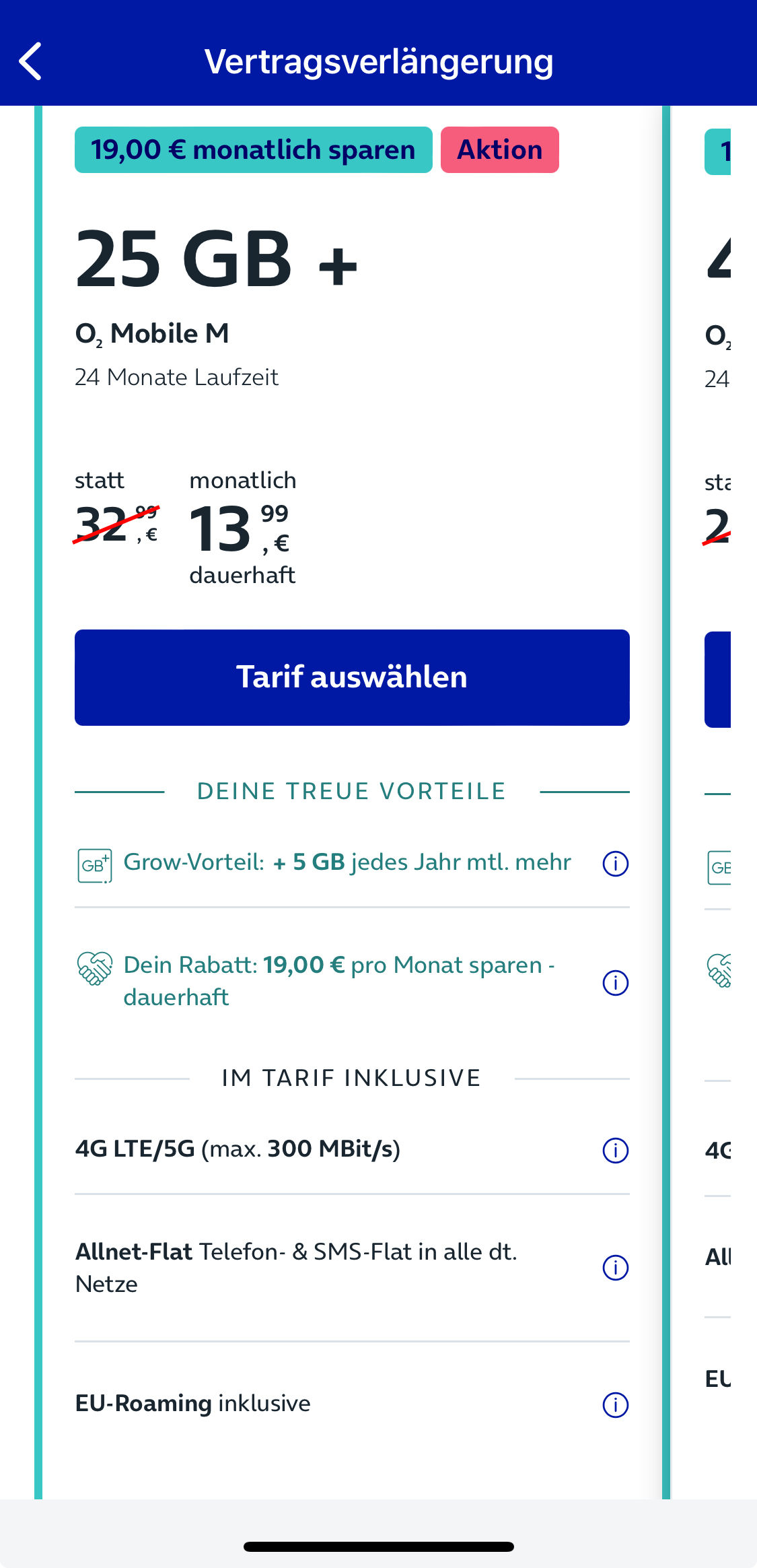Go back from Vertragsverlängerung

pyautogui.click(x=30, y=61)
